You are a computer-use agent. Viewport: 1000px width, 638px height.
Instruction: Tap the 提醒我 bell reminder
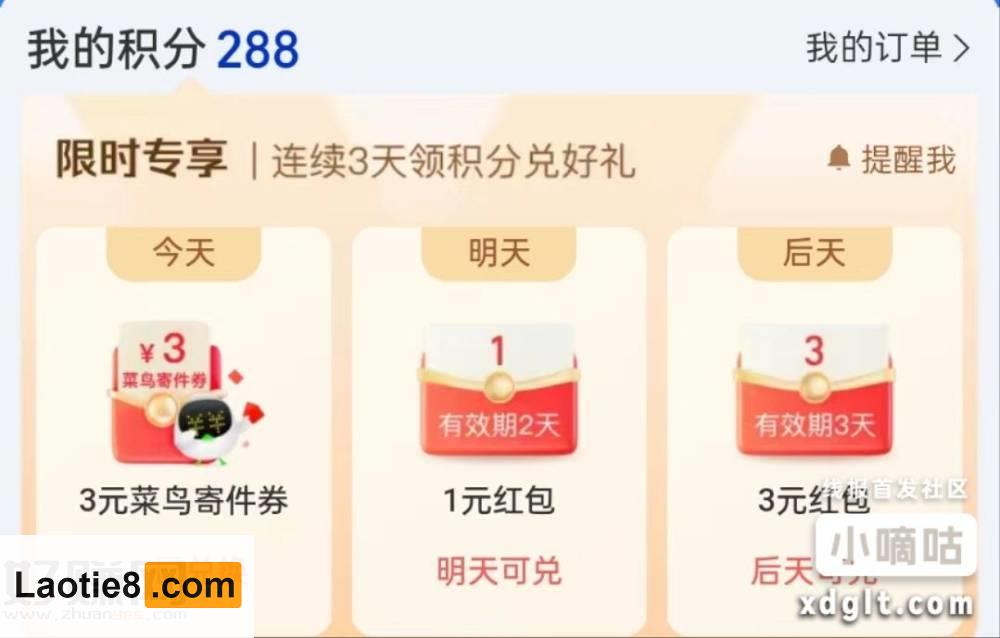(x=892, y=159)
